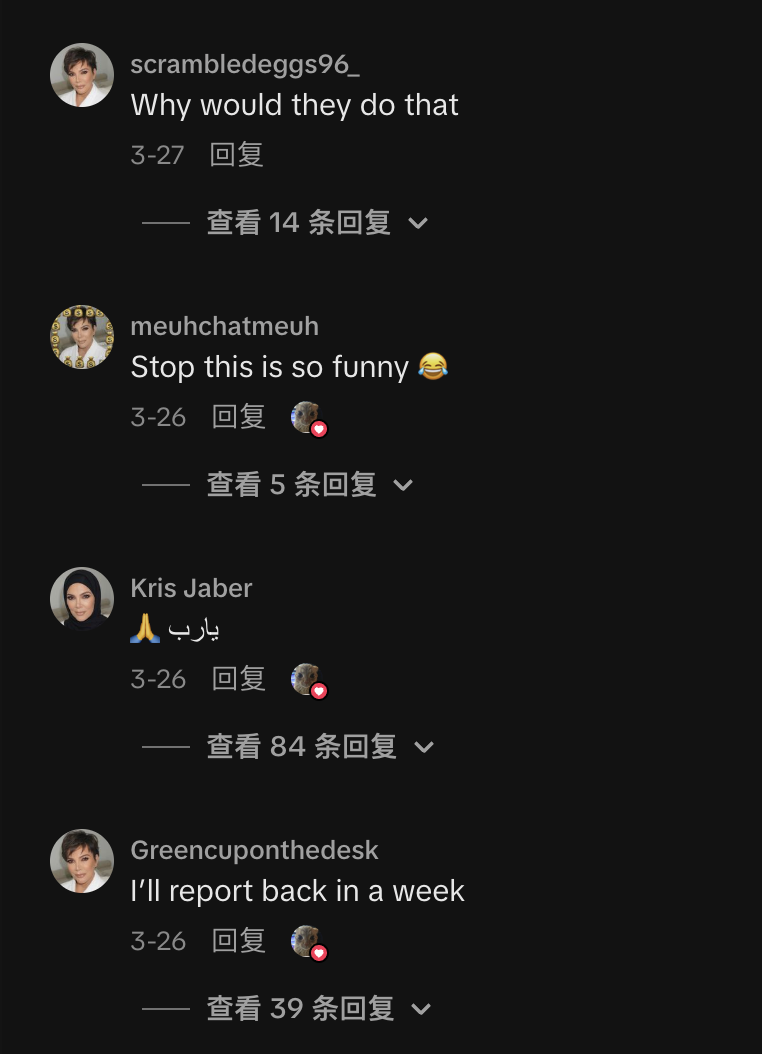Viewport: 762px width, 1054px height.
Task: Open meuhchatmeuh's profile picture
Action: (82, 337)
